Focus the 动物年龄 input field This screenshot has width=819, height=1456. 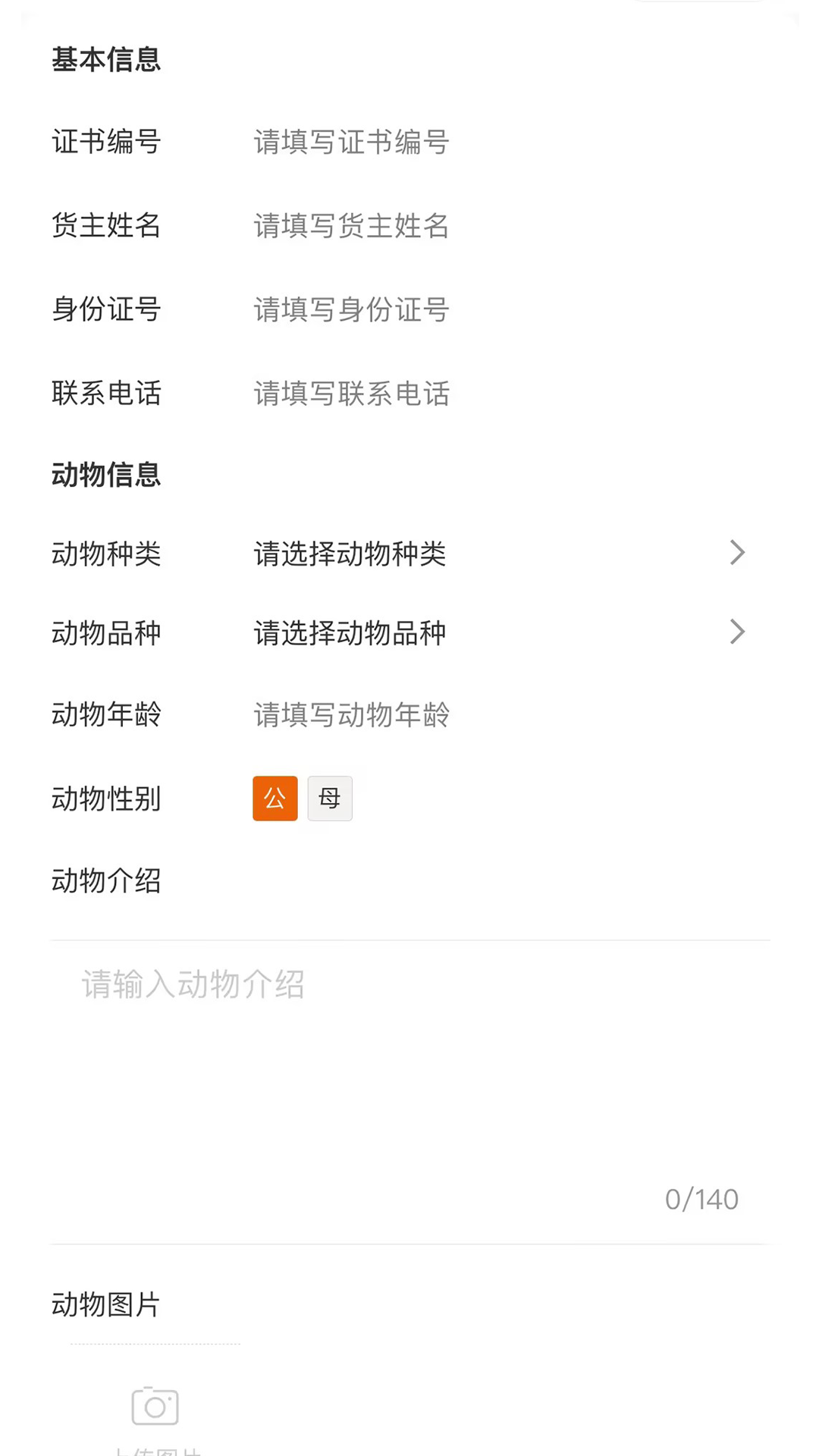click(455, 714)
